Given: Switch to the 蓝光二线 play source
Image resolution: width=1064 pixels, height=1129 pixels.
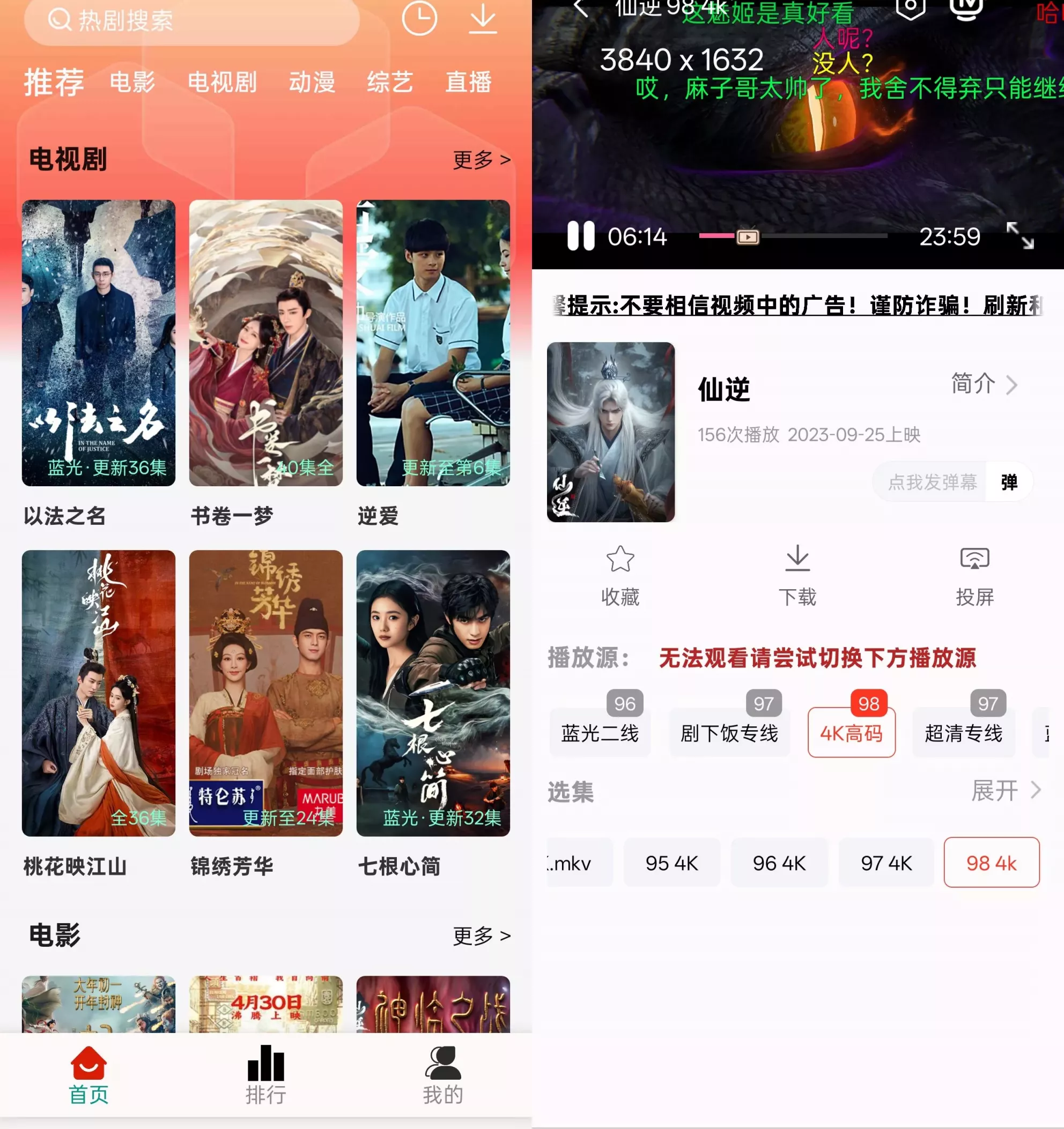Looking at the screenshot, I should [601, 733].
